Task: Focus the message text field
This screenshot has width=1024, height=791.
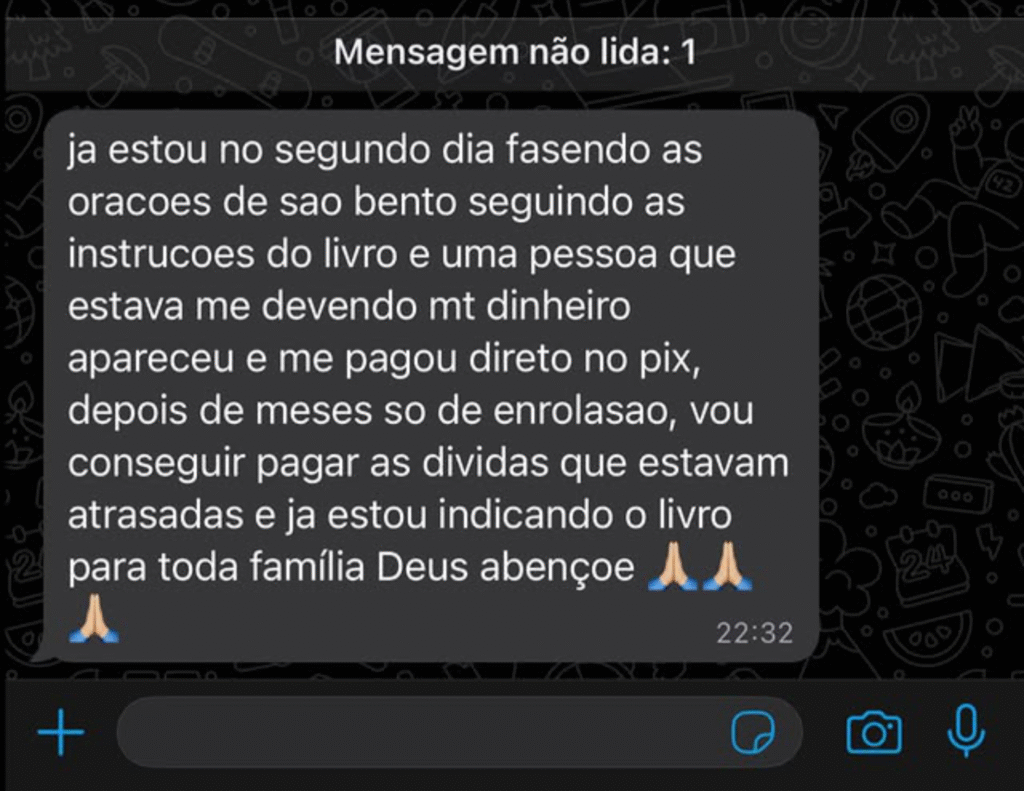Action: (420, 733)
